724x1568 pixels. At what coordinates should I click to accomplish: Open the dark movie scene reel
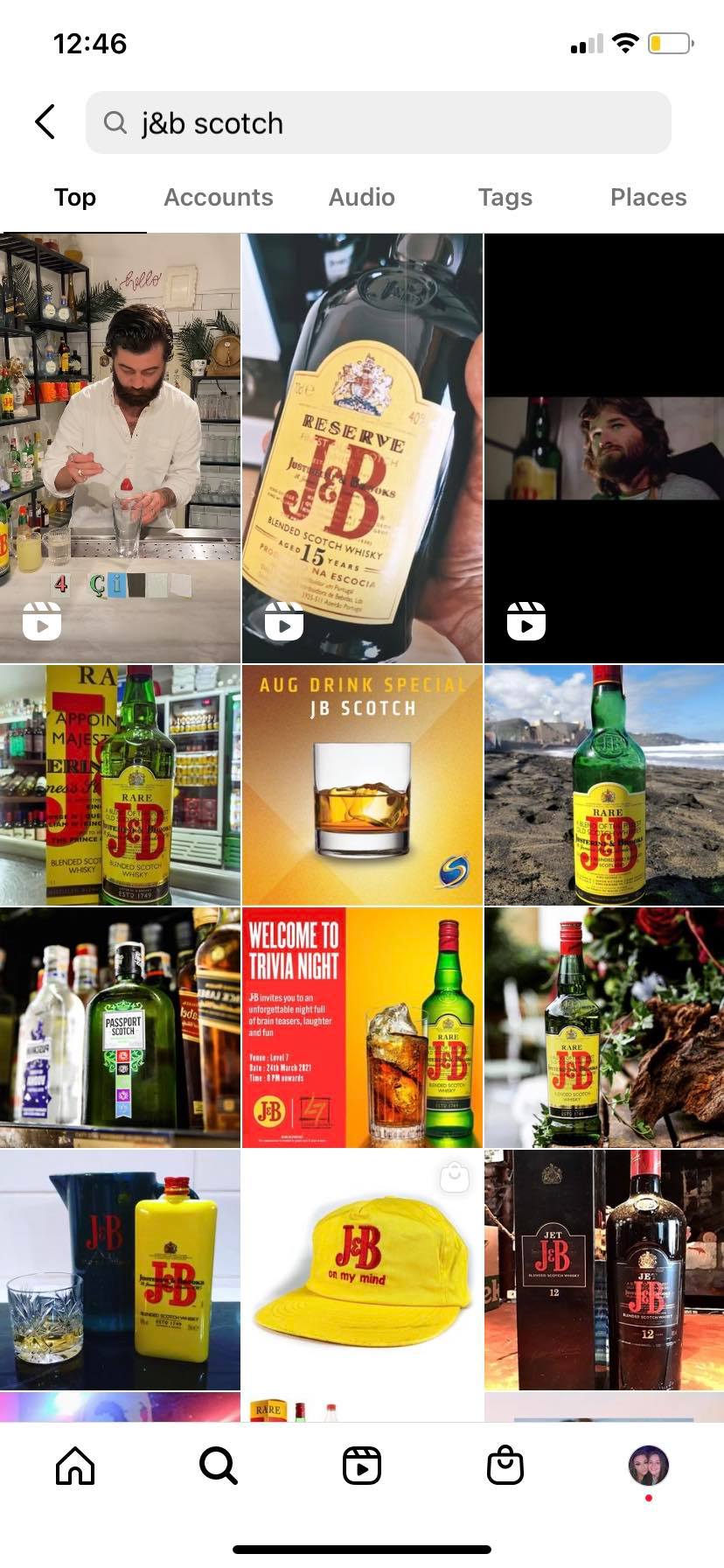[604, 447]
